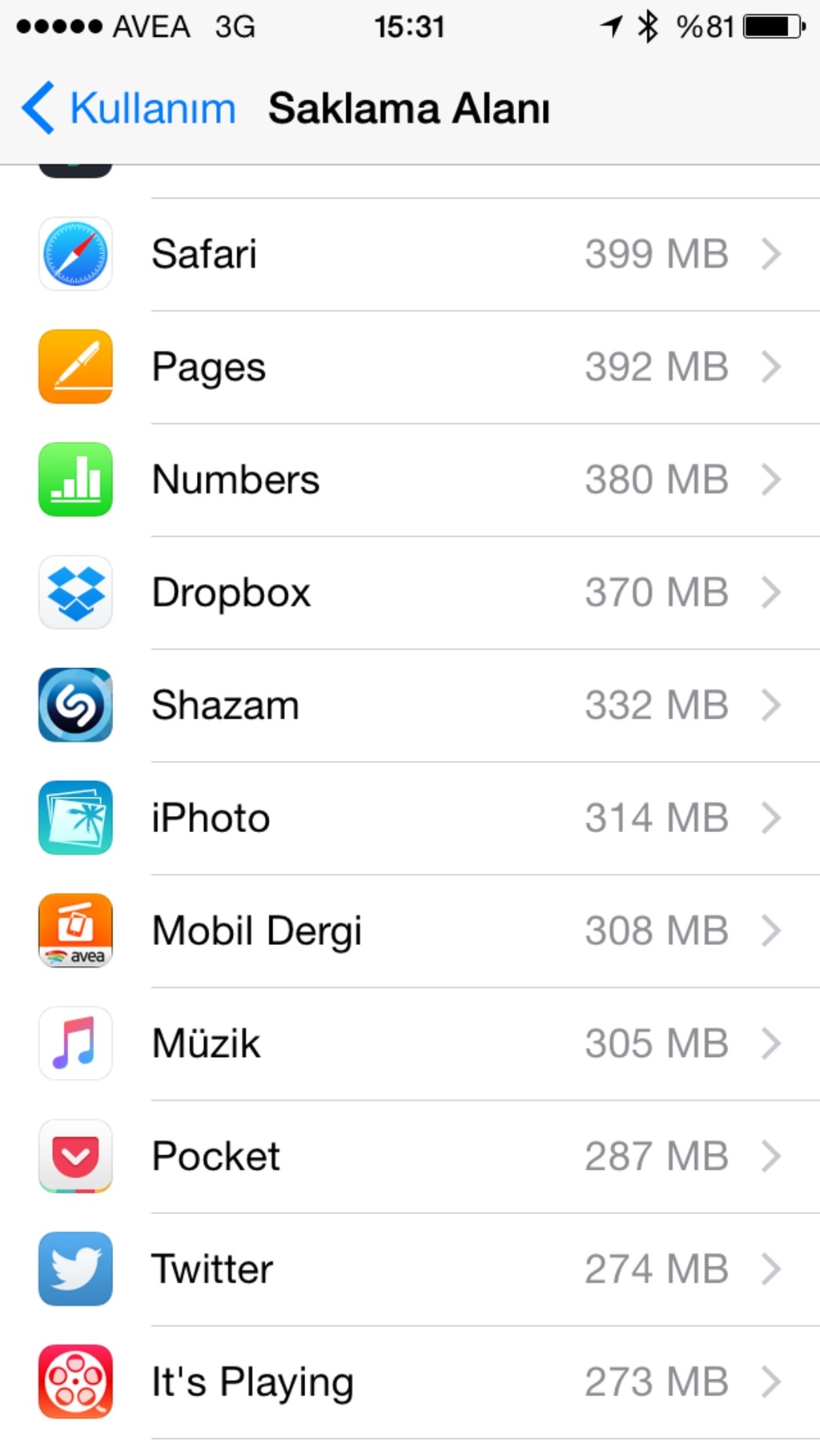Open the Twitter storage row

[410, 1270]
